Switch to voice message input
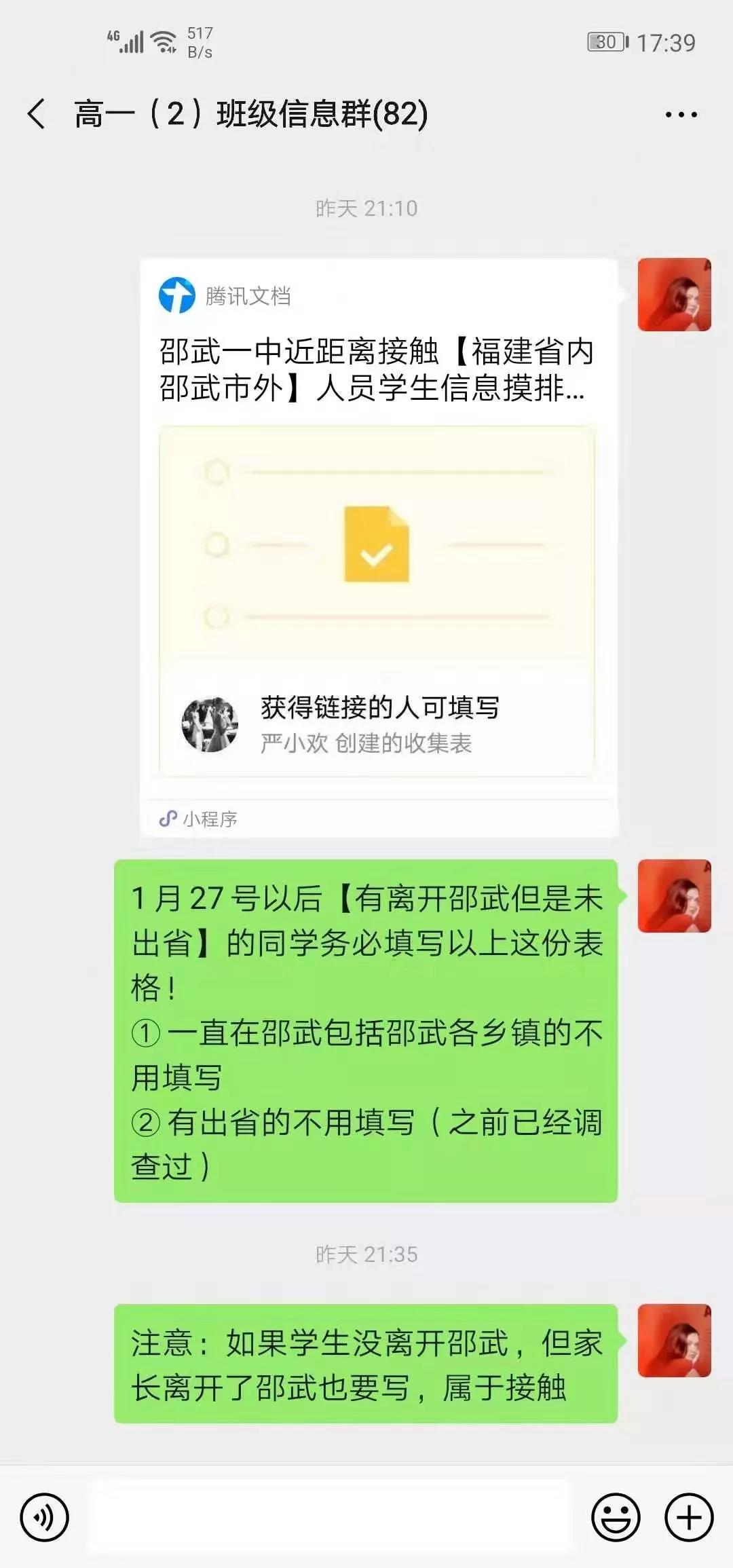The width and height of the screenshot is (733, 1568). coord(44,1517)
